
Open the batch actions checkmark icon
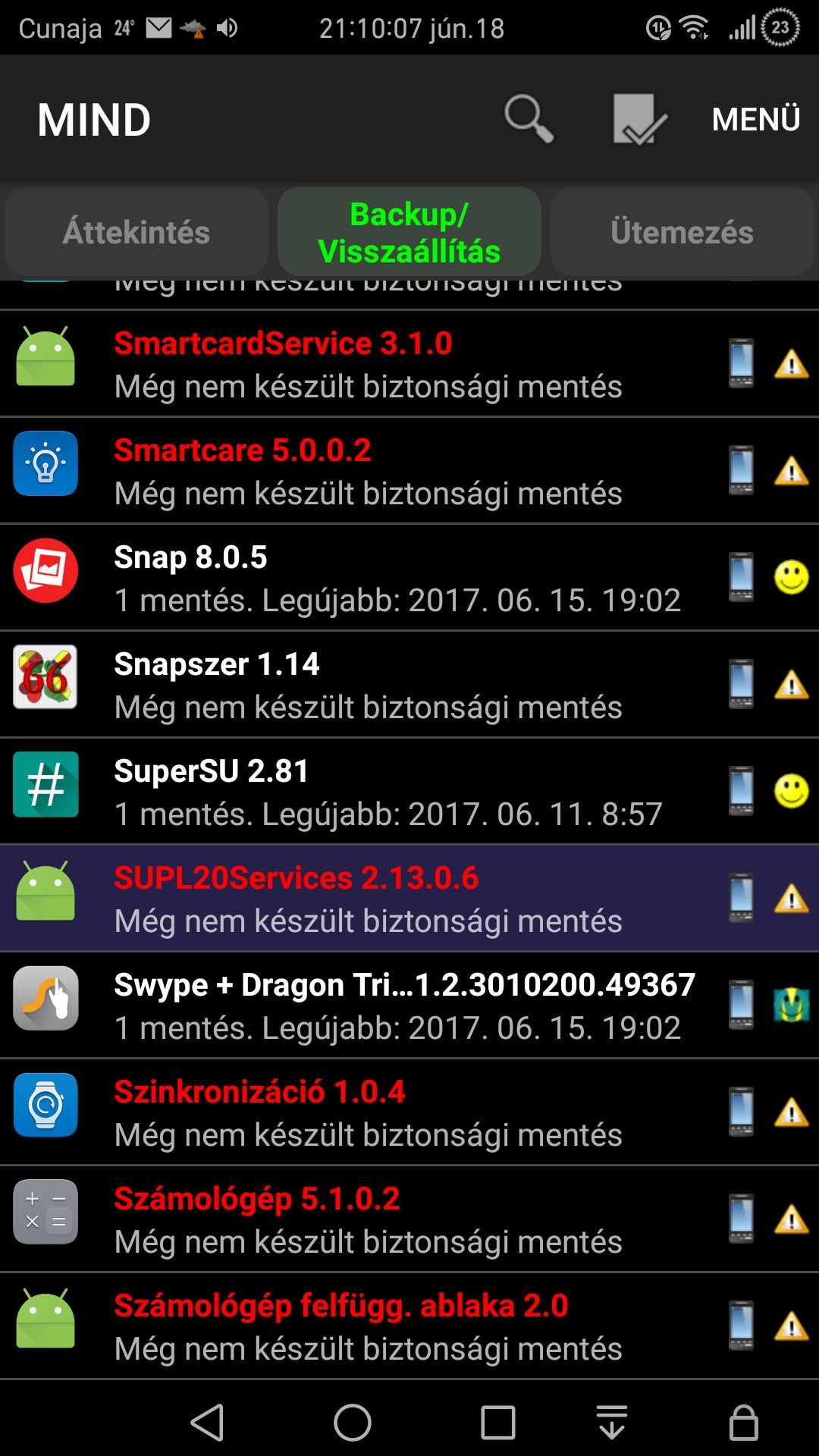tap(639, 119)
